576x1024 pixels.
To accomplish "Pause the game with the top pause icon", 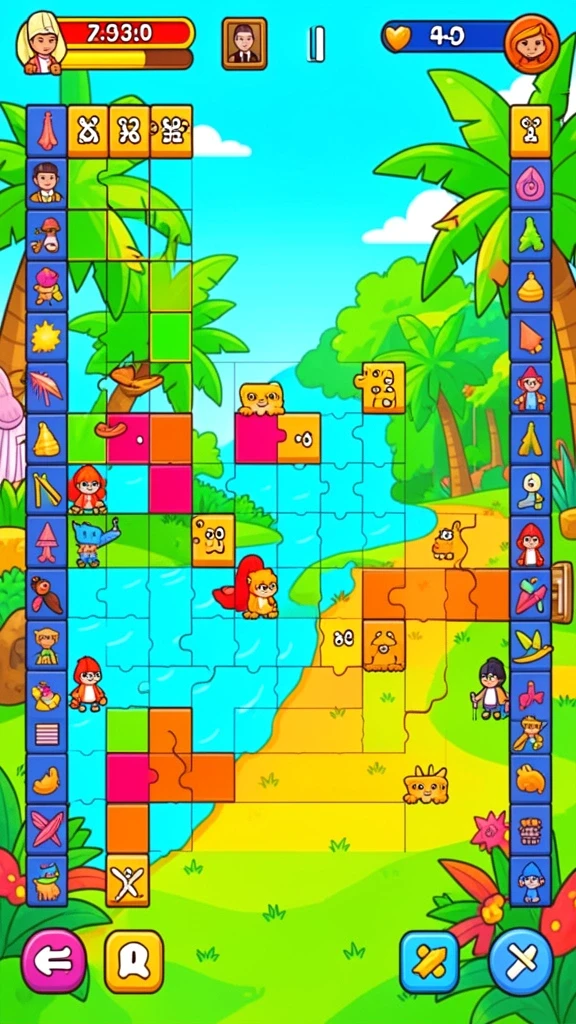I will coord(316,44).
